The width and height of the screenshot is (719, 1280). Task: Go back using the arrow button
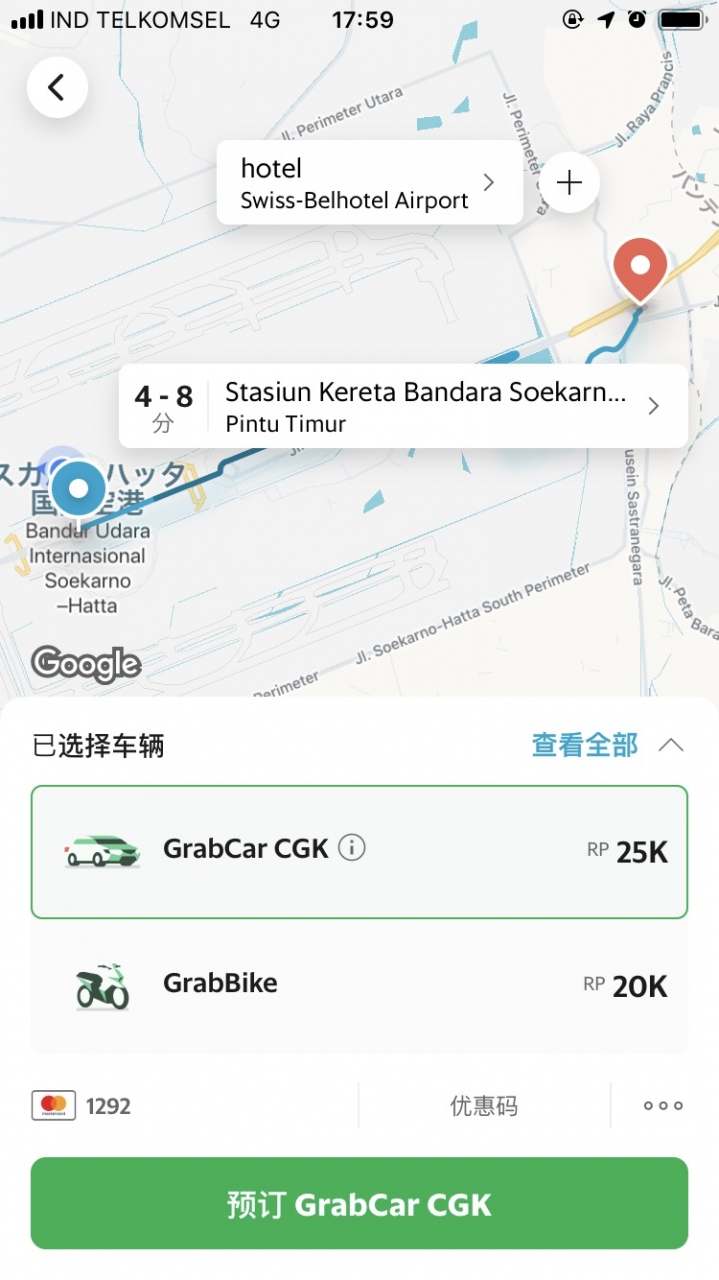click(57, 88)
